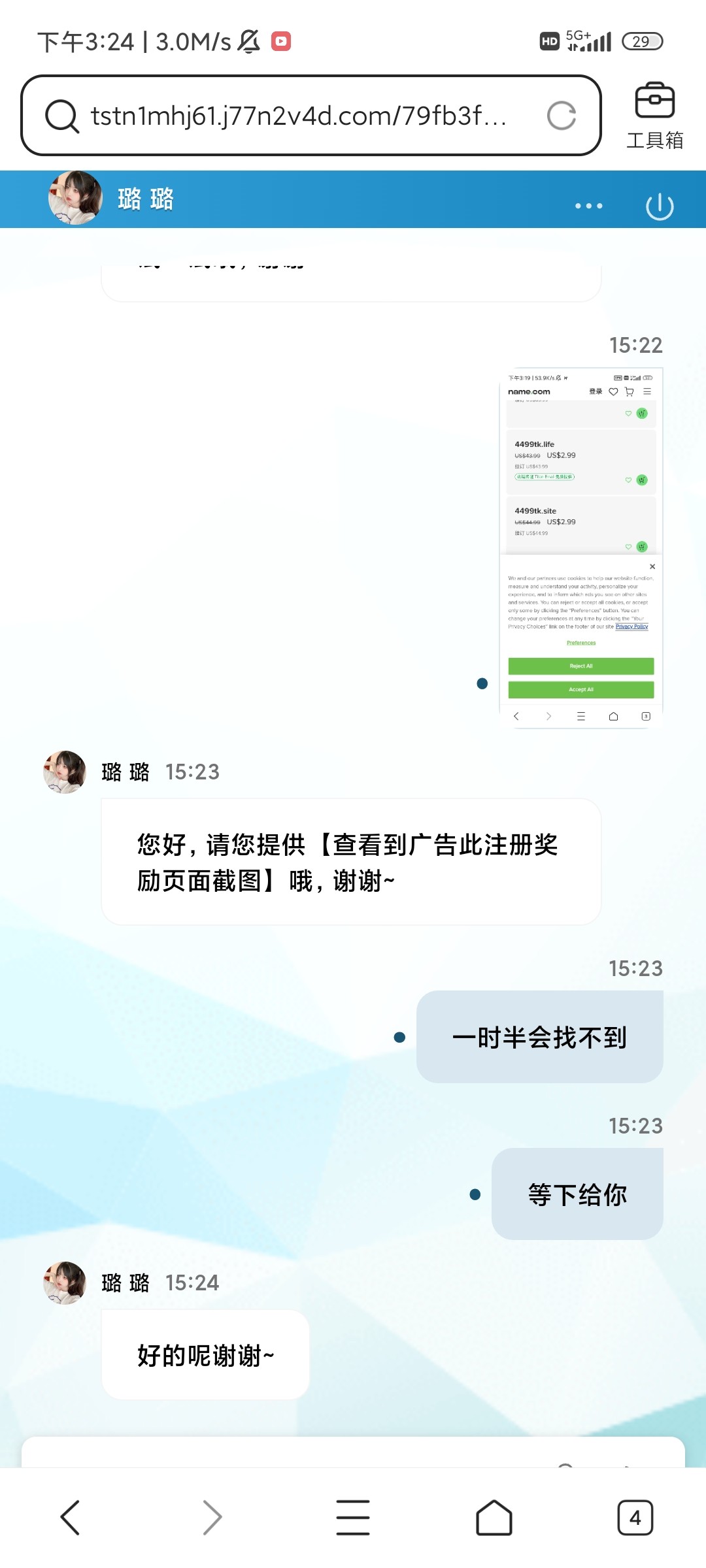Open the three-dot menu in the chat header
706x1568 pixels.
point(588,206)
